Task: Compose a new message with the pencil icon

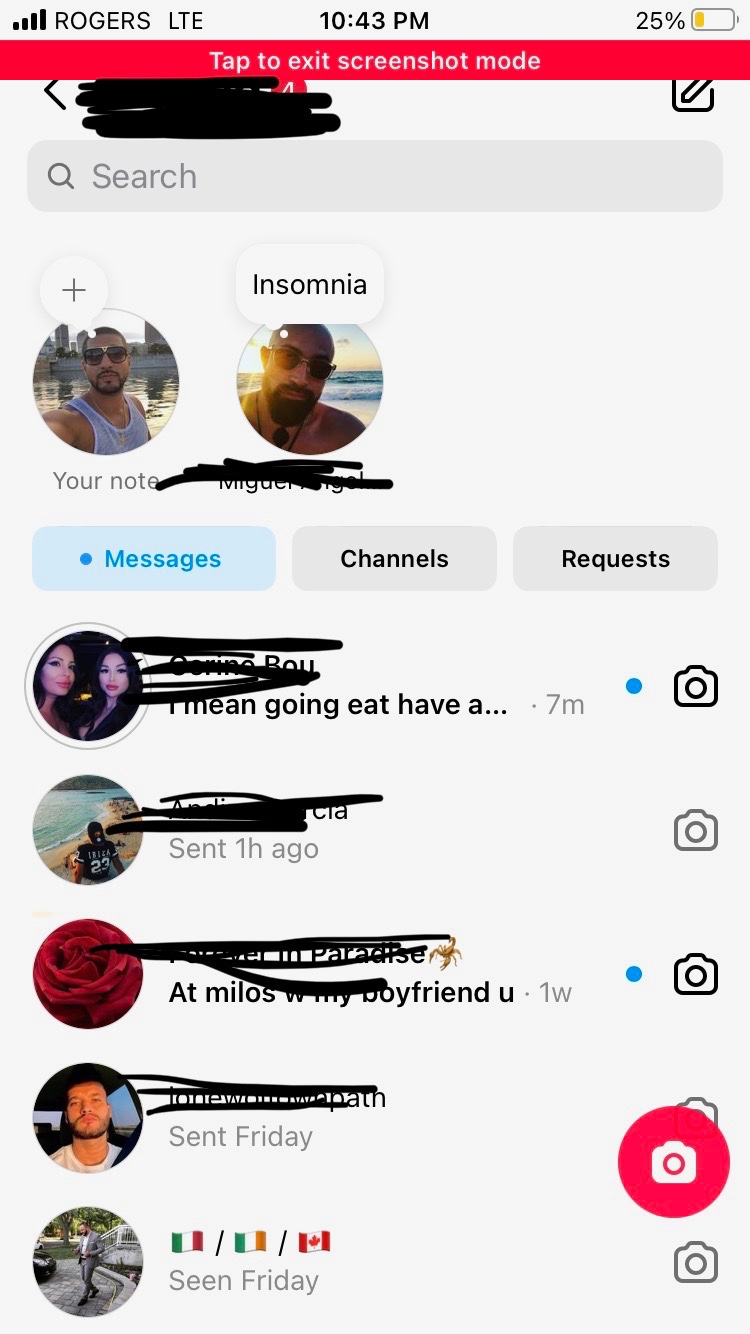Action: (x=692, y=94)
